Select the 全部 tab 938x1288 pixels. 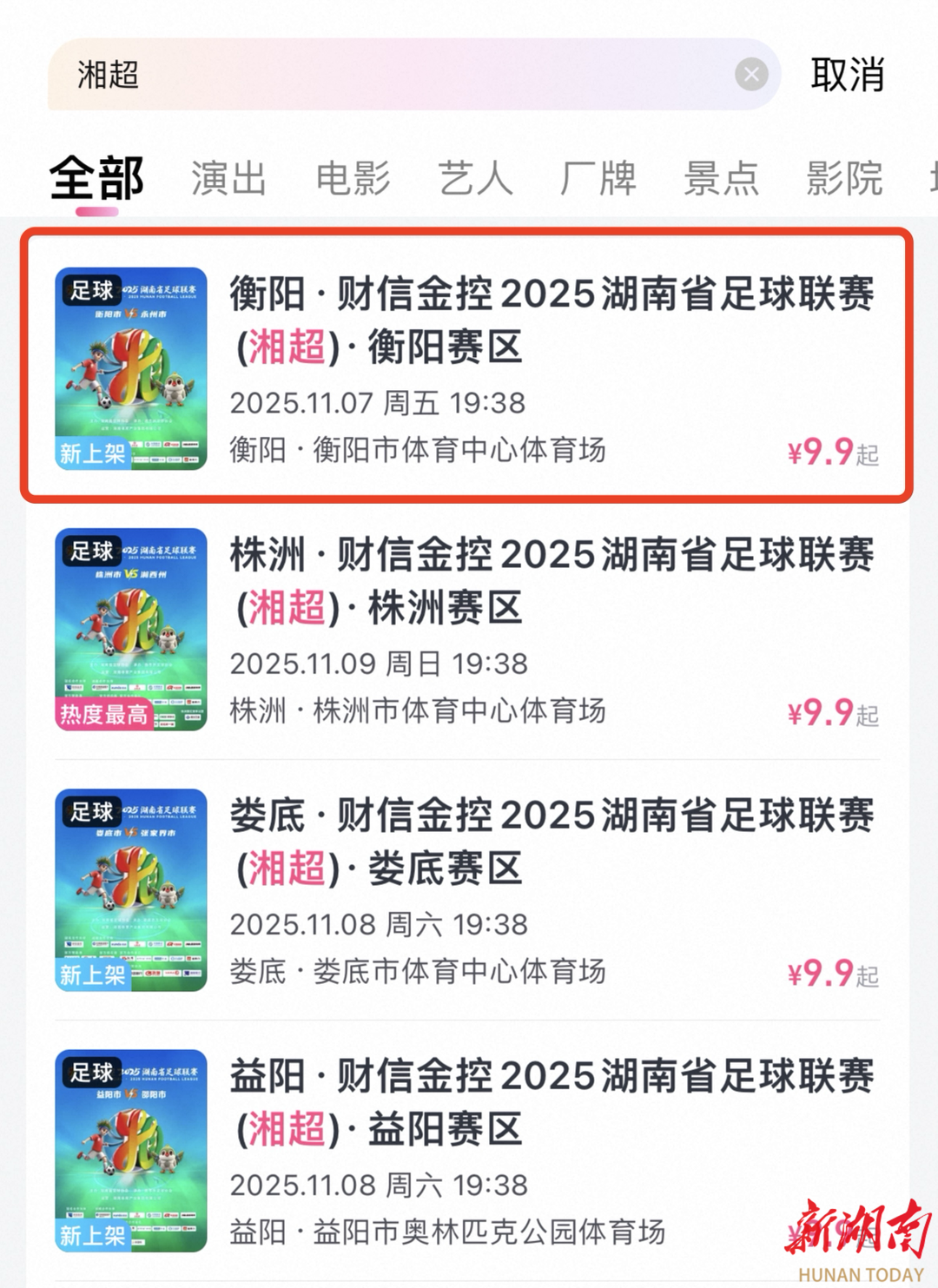tap(96, 179)
